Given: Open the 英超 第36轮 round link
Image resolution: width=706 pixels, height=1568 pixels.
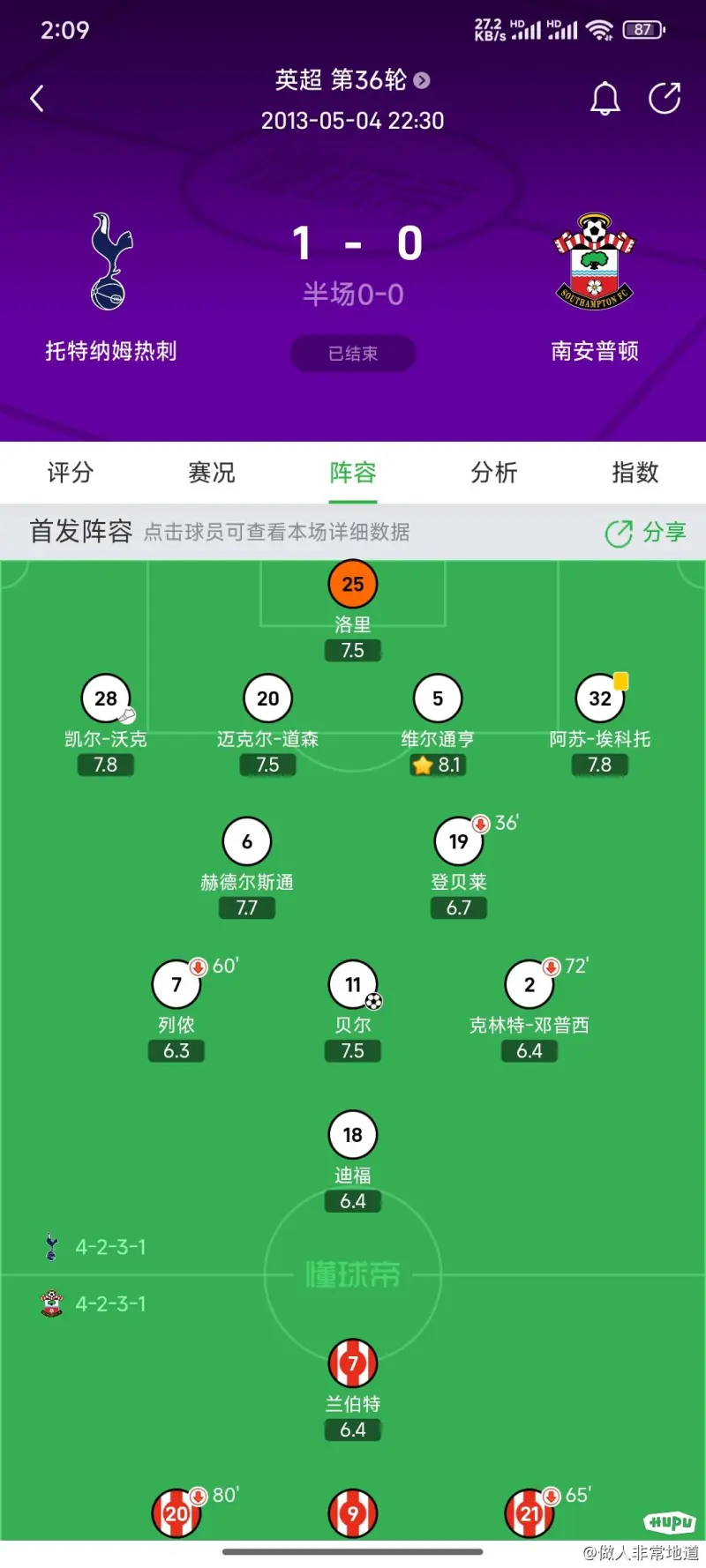Looking at the screenshot, I should point(352,80).
